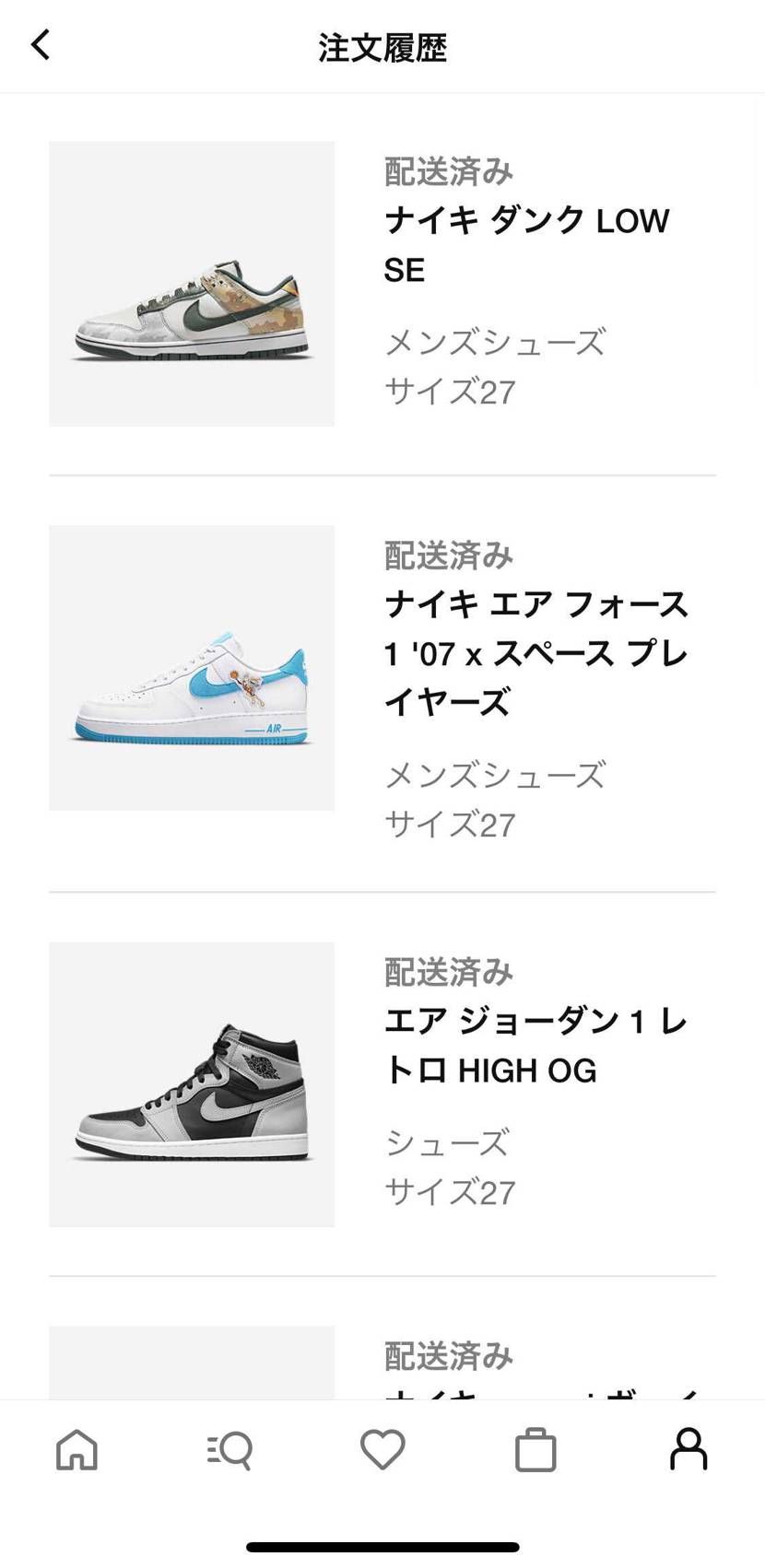Open the shopping bag icon
The width and height of the screenshot is (765, 1568).
click(535, 1449)
